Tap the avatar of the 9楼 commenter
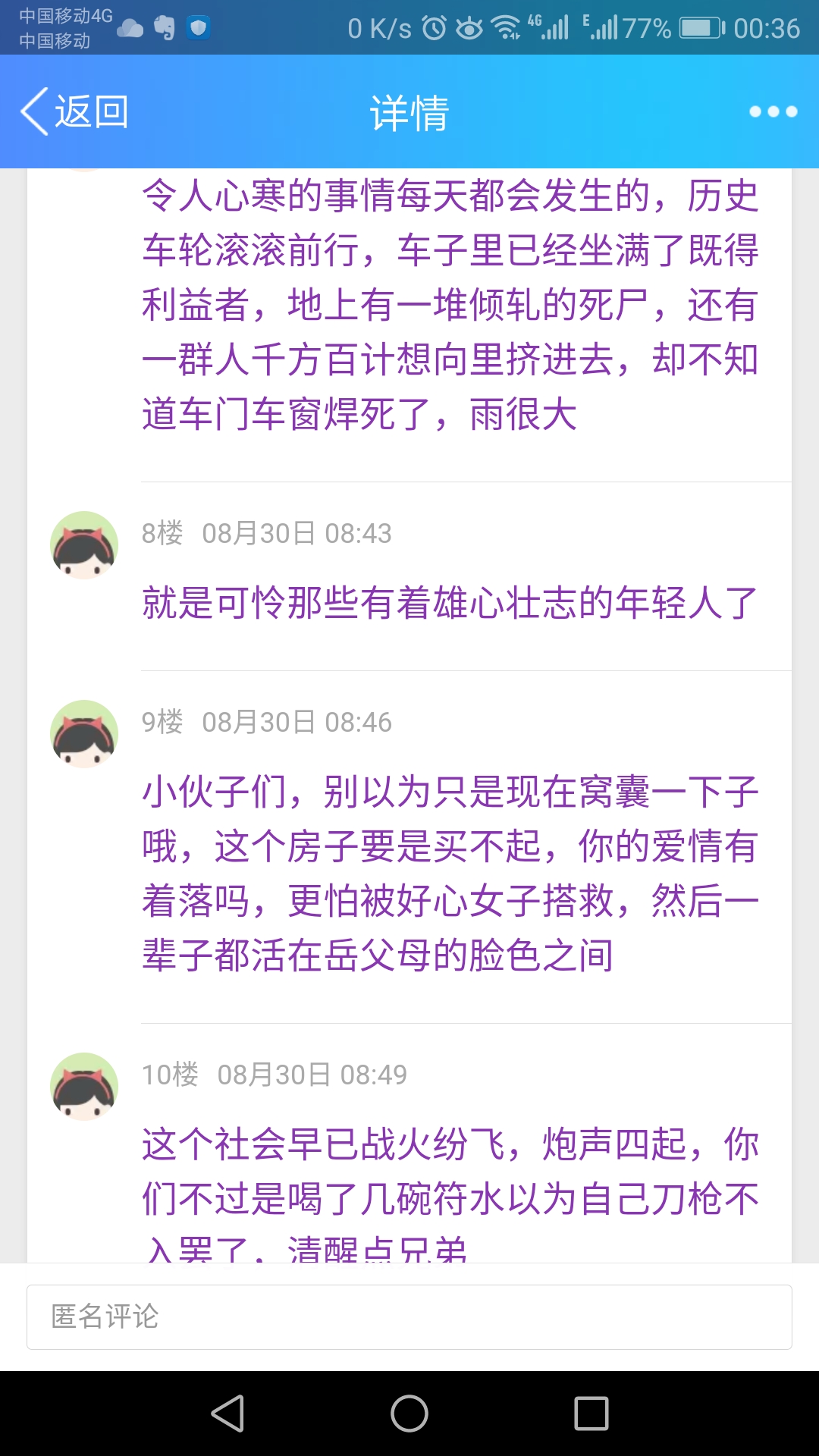Screen dimensions: 819x1456 84,734
